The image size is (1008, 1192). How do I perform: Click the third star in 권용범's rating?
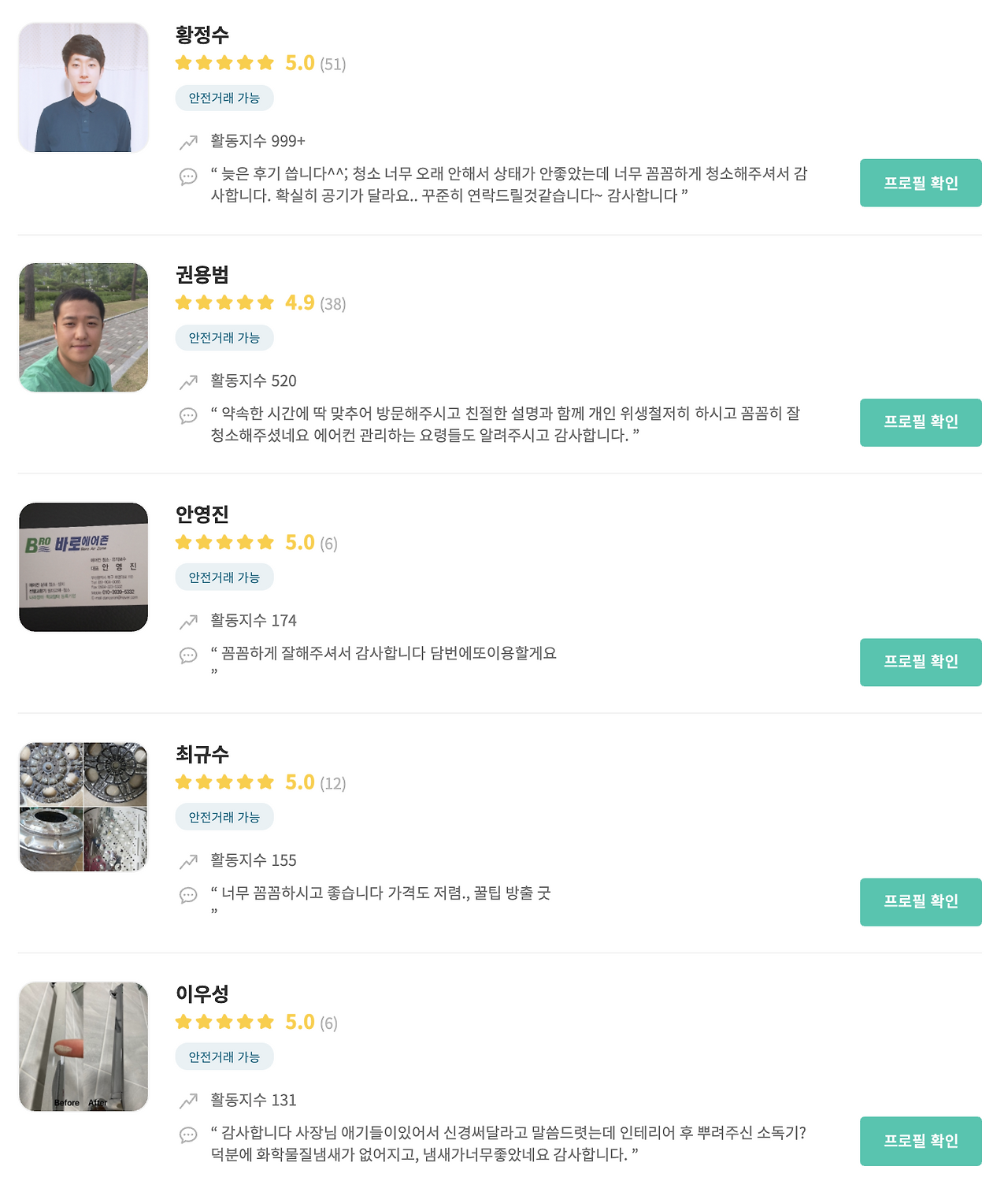[x=224, y=302]
